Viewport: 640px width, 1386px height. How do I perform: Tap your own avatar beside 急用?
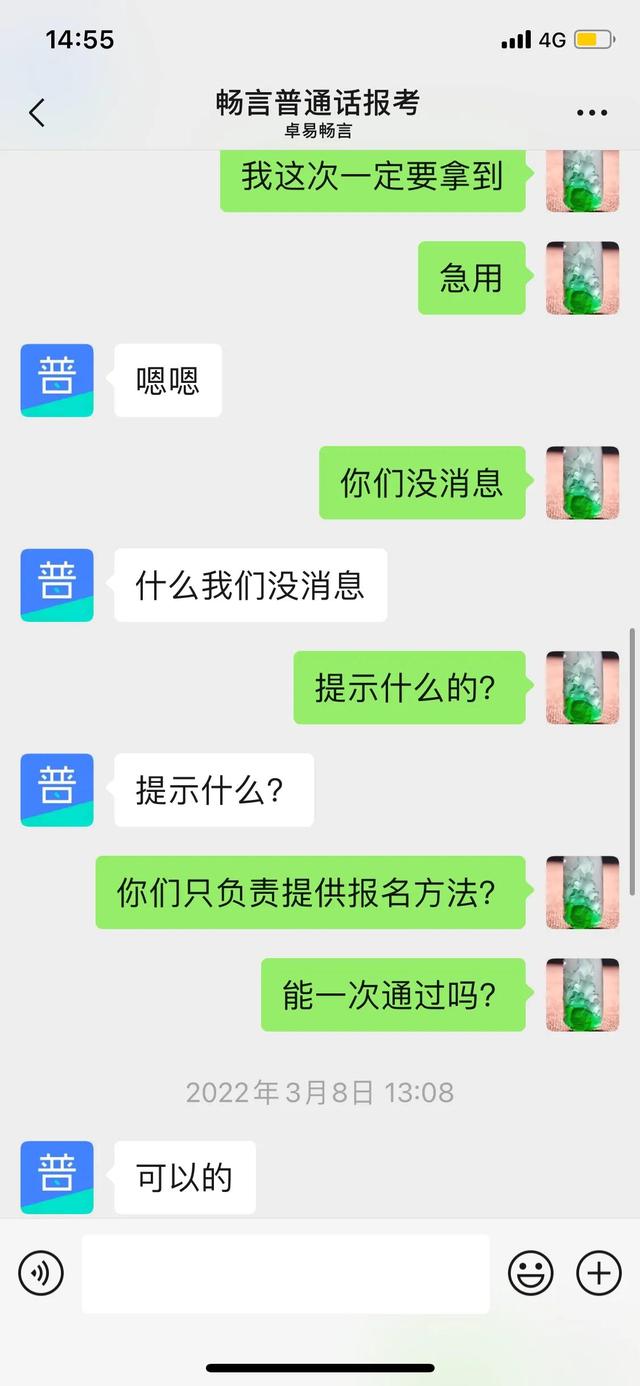[x=582, y=278]
